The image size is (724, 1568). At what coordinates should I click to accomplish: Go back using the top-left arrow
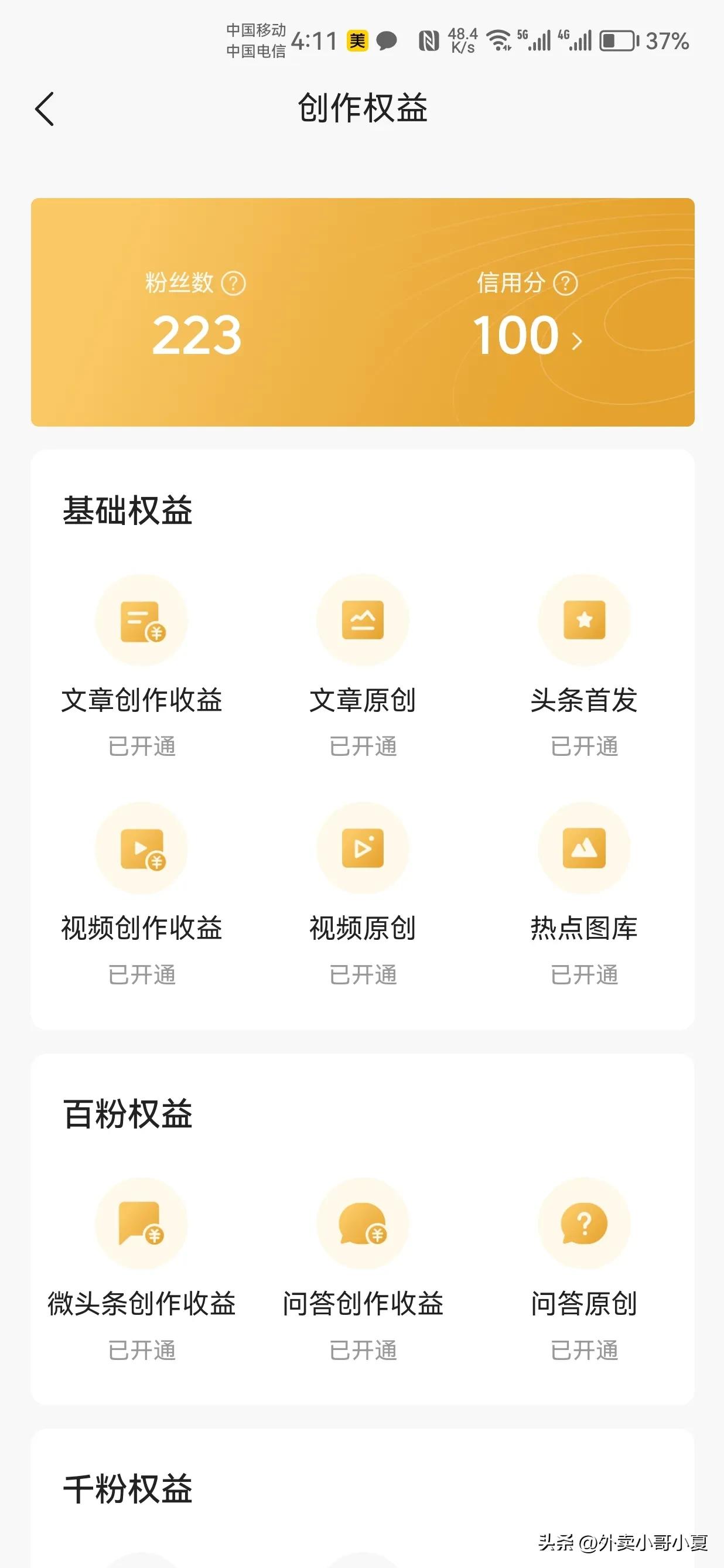click(45, 108)
